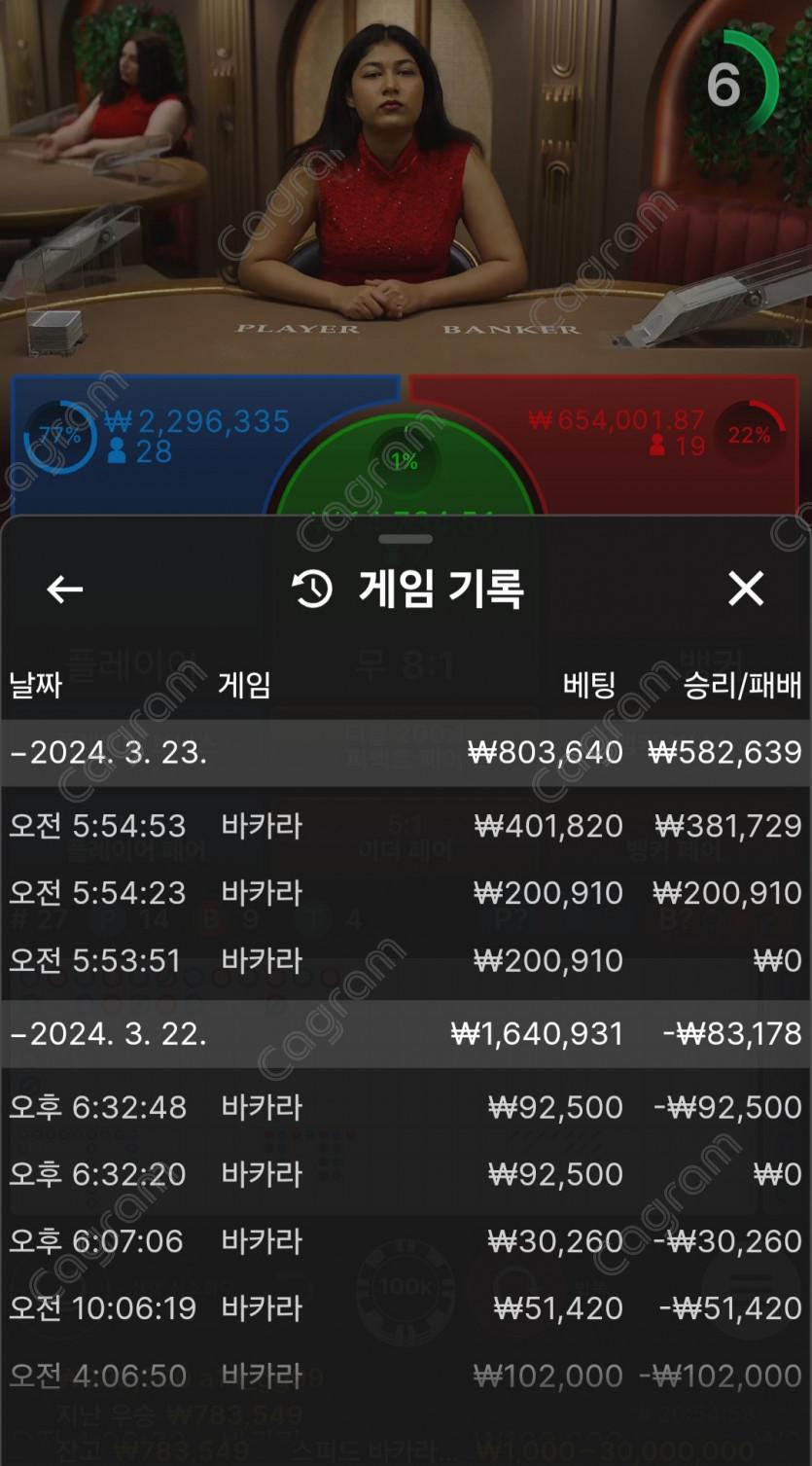Open the 오후 6:07:06 baccarat record

coord(406,1241)
